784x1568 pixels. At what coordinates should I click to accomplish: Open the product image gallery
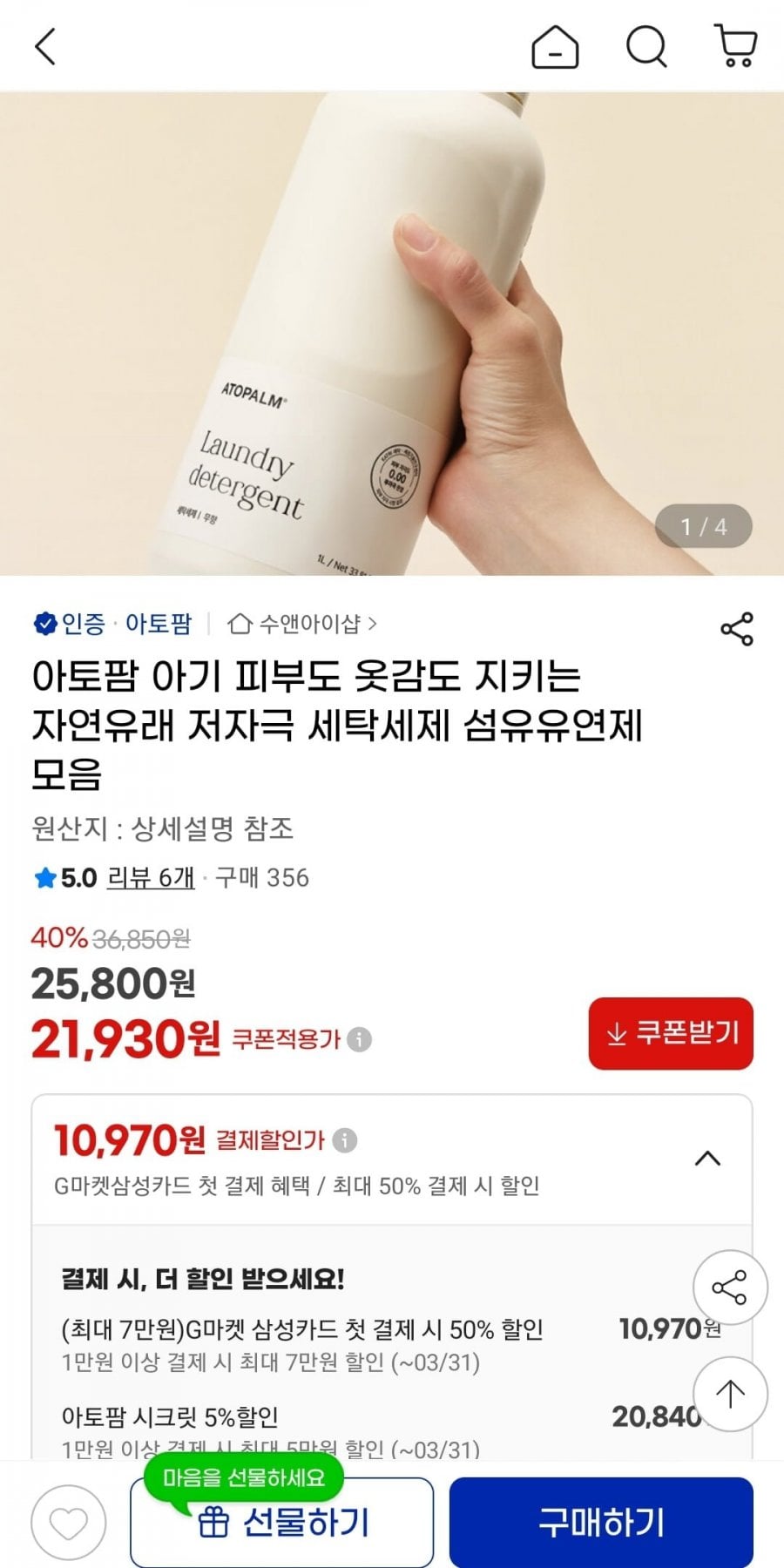point(392,333)
